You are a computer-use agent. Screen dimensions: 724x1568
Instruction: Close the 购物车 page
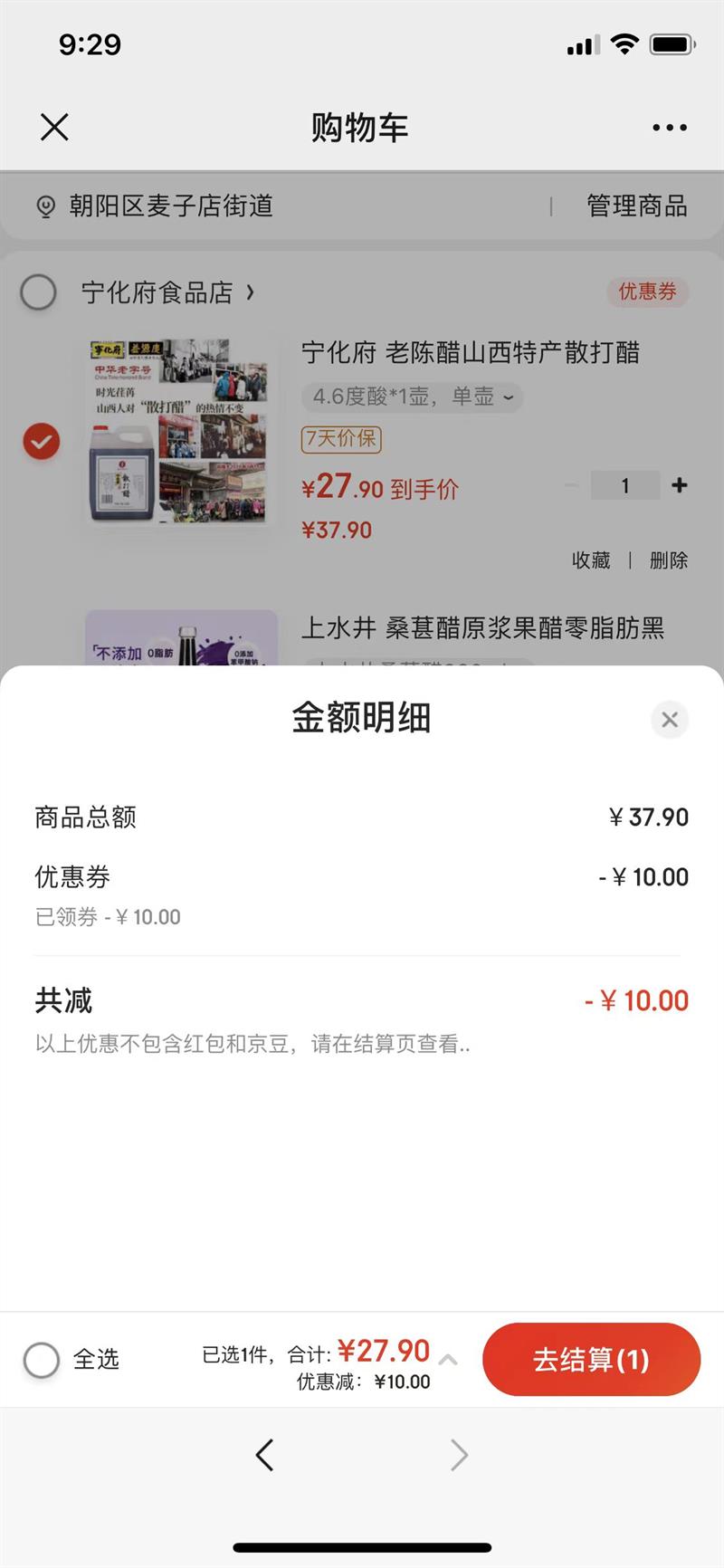coord(54,128)
